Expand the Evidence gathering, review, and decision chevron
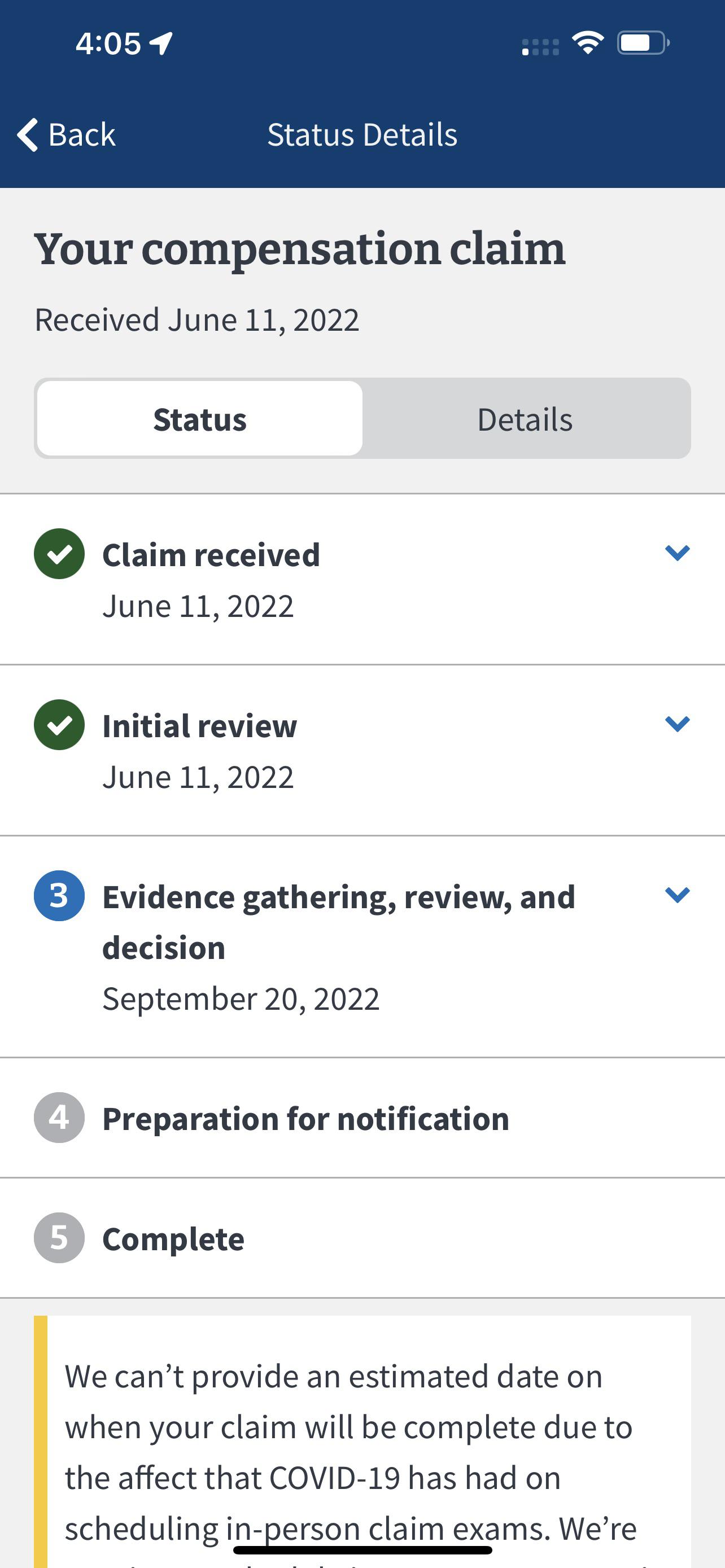This screenshot has width=725, height=1568. click(678, 895)
